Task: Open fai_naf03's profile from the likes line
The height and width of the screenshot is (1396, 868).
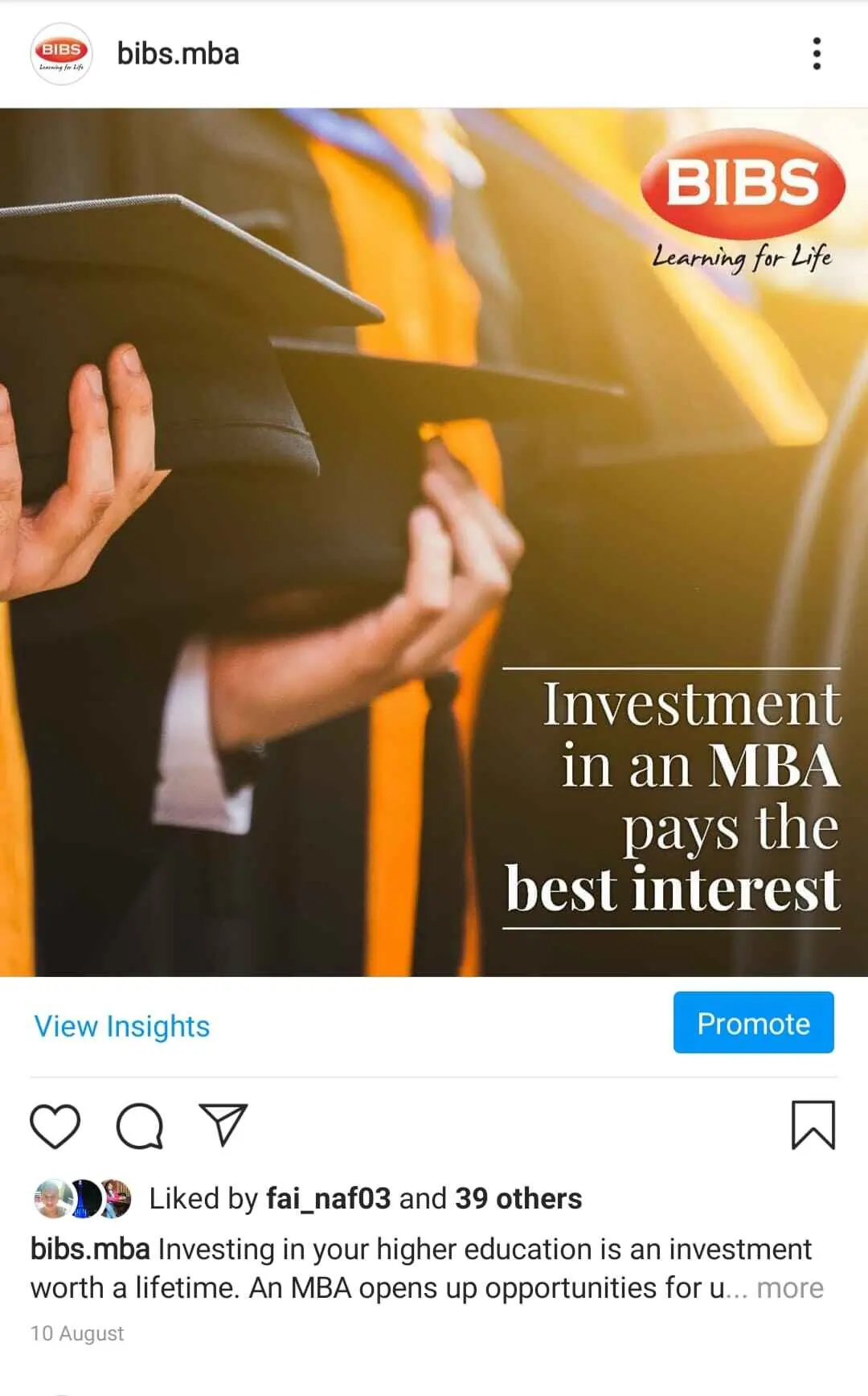Action: pyautogui.click(x=329, y=1198)
